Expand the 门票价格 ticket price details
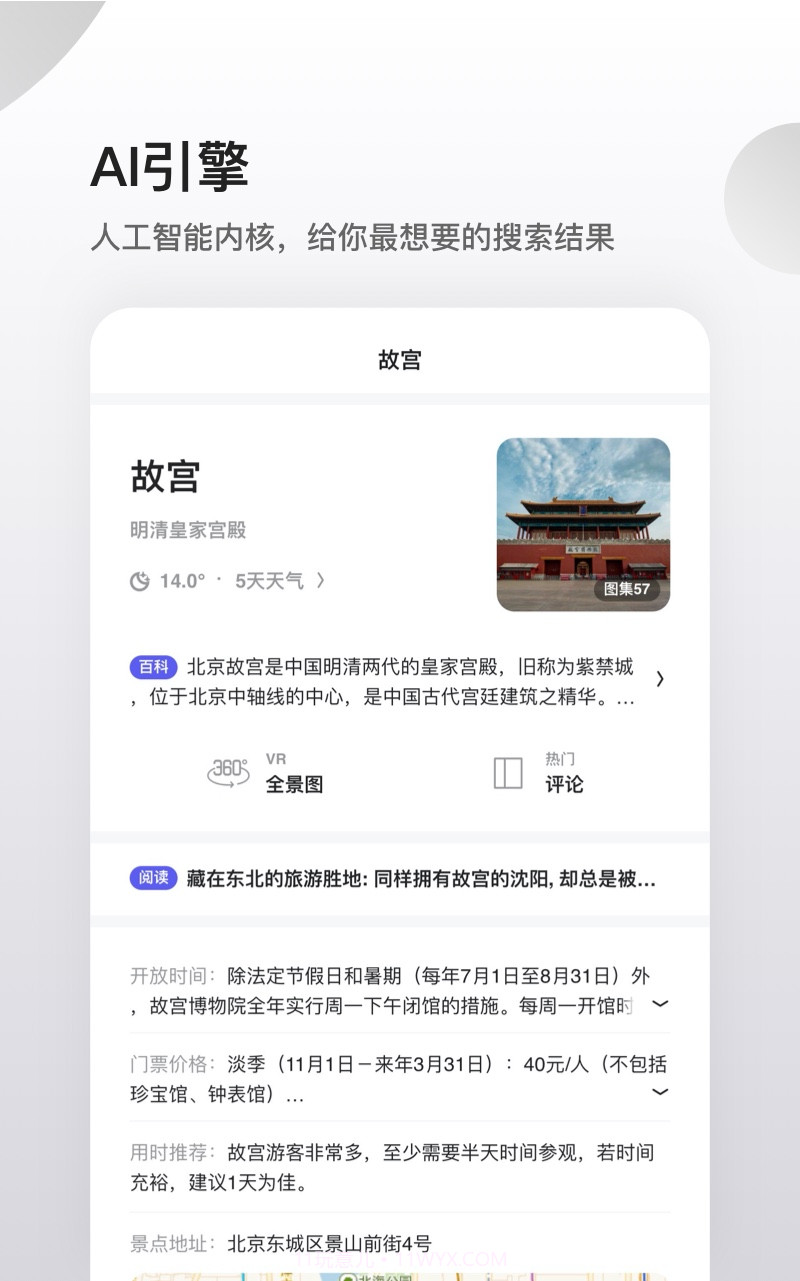This screenshot has height=1281, width=800. coord(661,1092)
